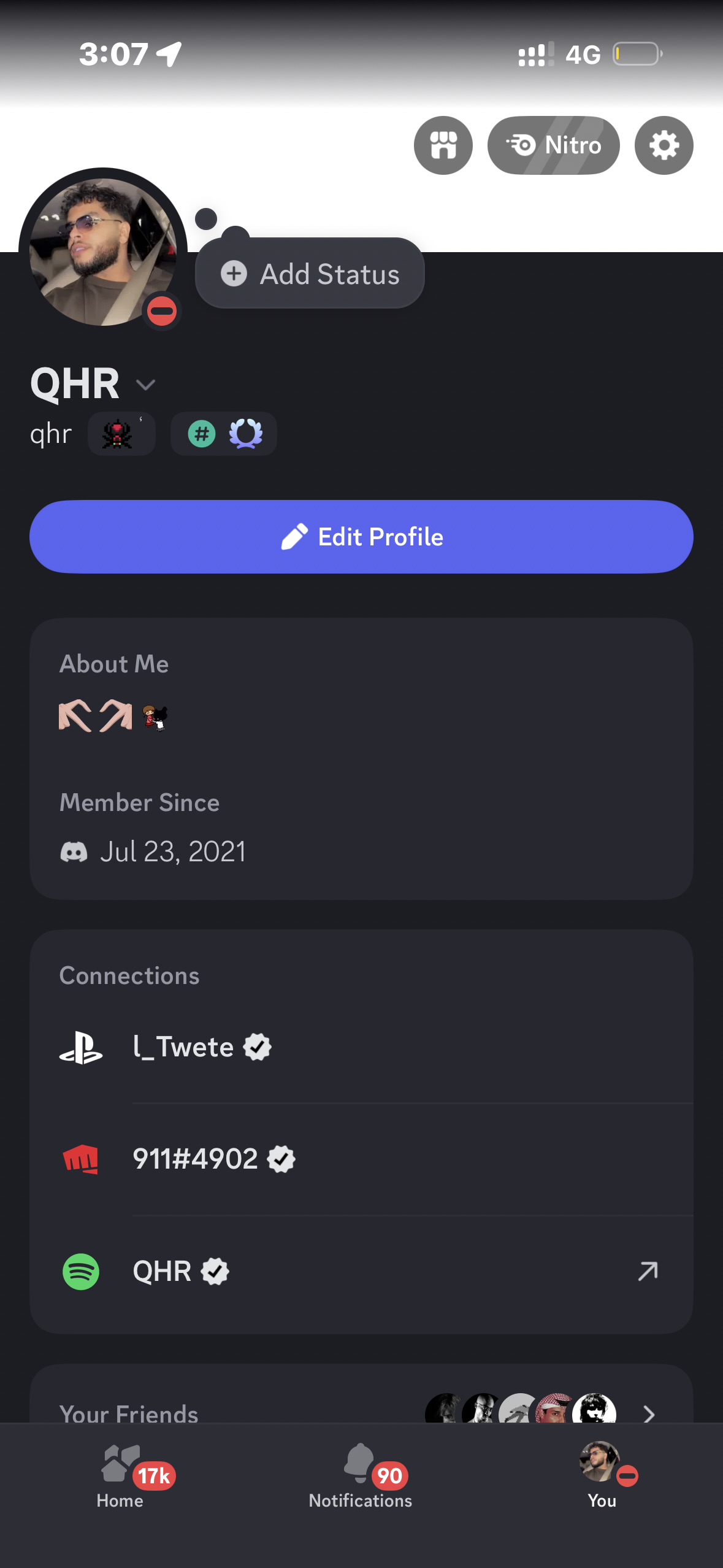Open the l_Twete PlayStation connection
The width and height of the screenshot is (723, 1568).
click(184, 1047)
